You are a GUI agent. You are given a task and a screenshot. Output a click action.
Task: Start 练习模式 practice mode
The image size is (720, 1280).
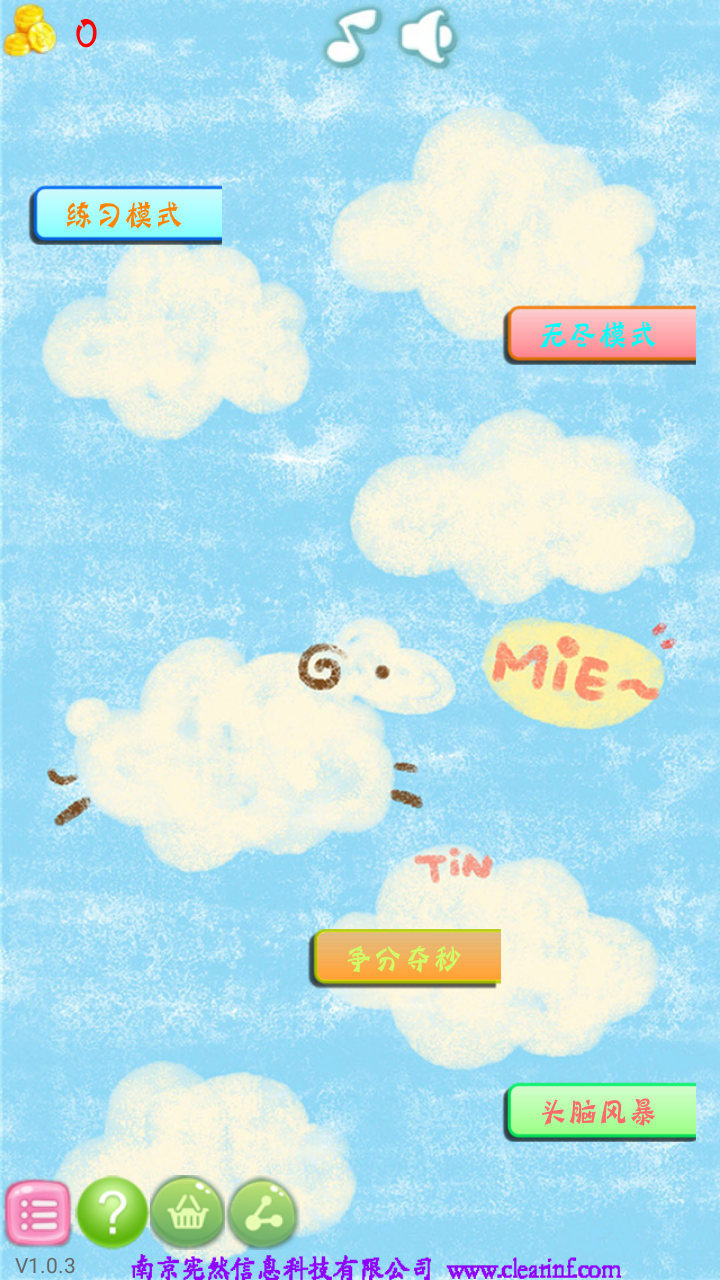pyautogui.click(x=127, y=214)
